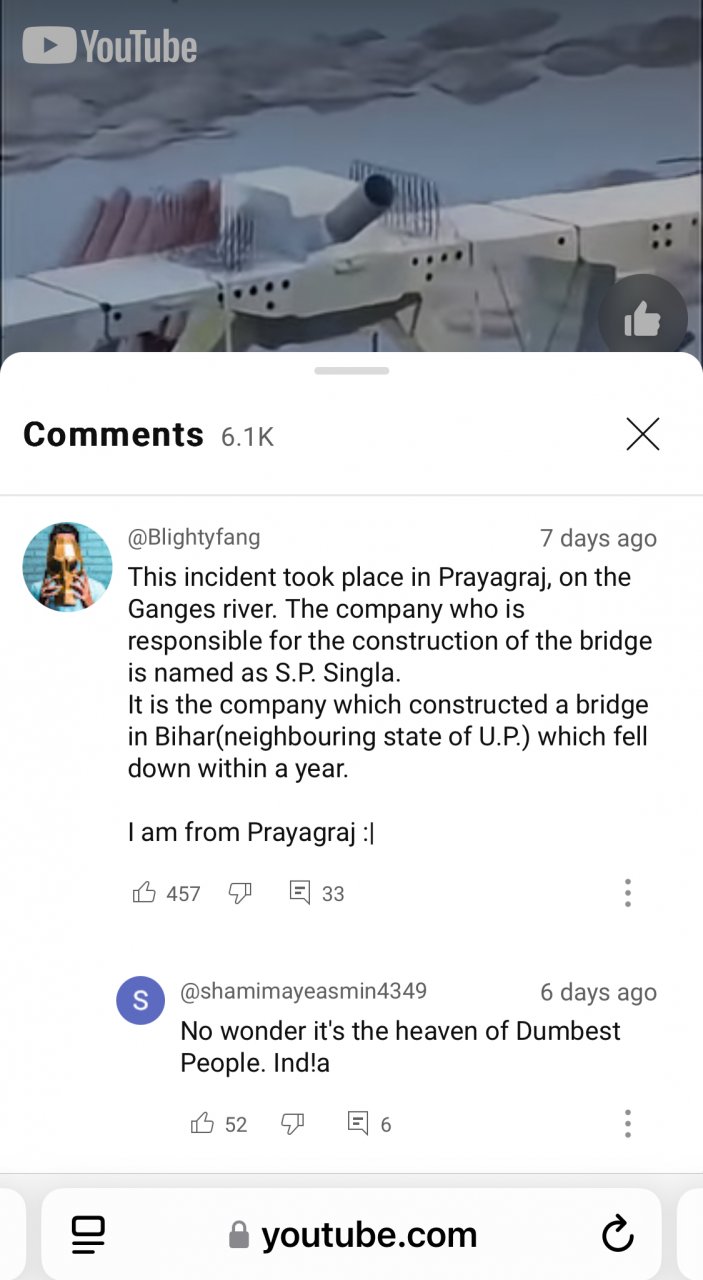
Task: Like the video with the thumbs-up button
Action: pyautogui.click(x=642, y=320)
